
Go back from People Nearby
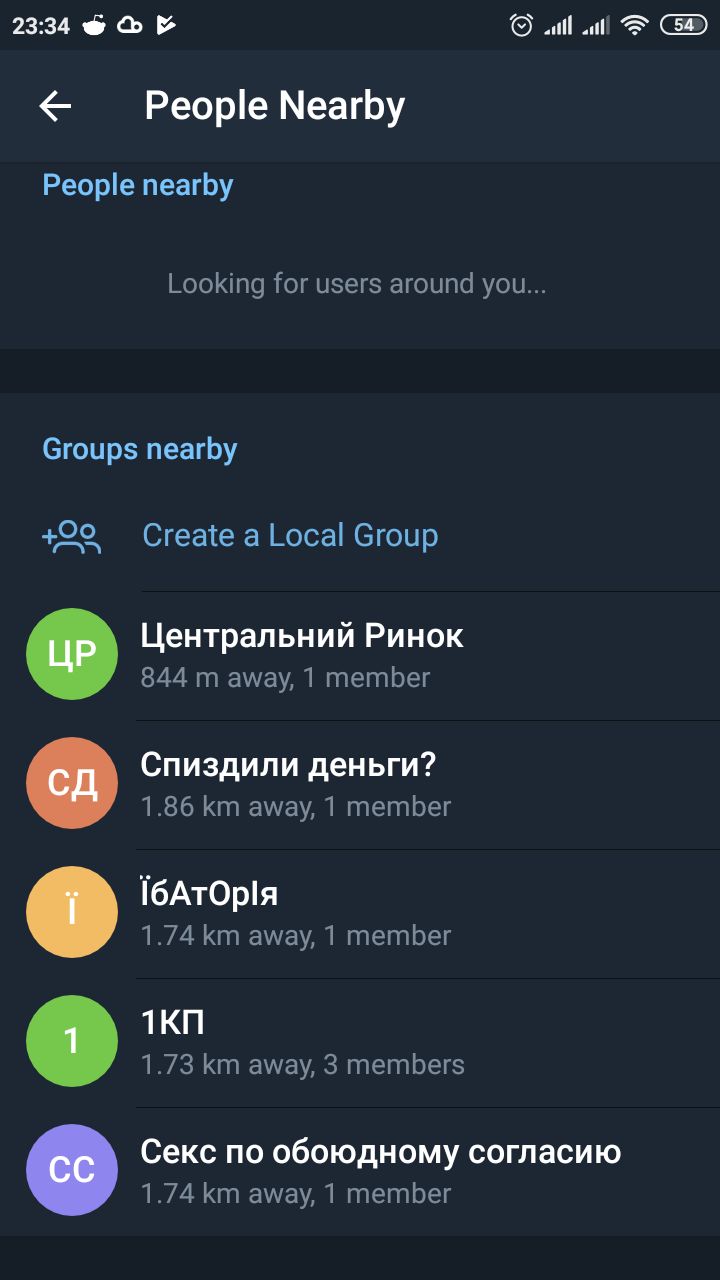(55, 106)
